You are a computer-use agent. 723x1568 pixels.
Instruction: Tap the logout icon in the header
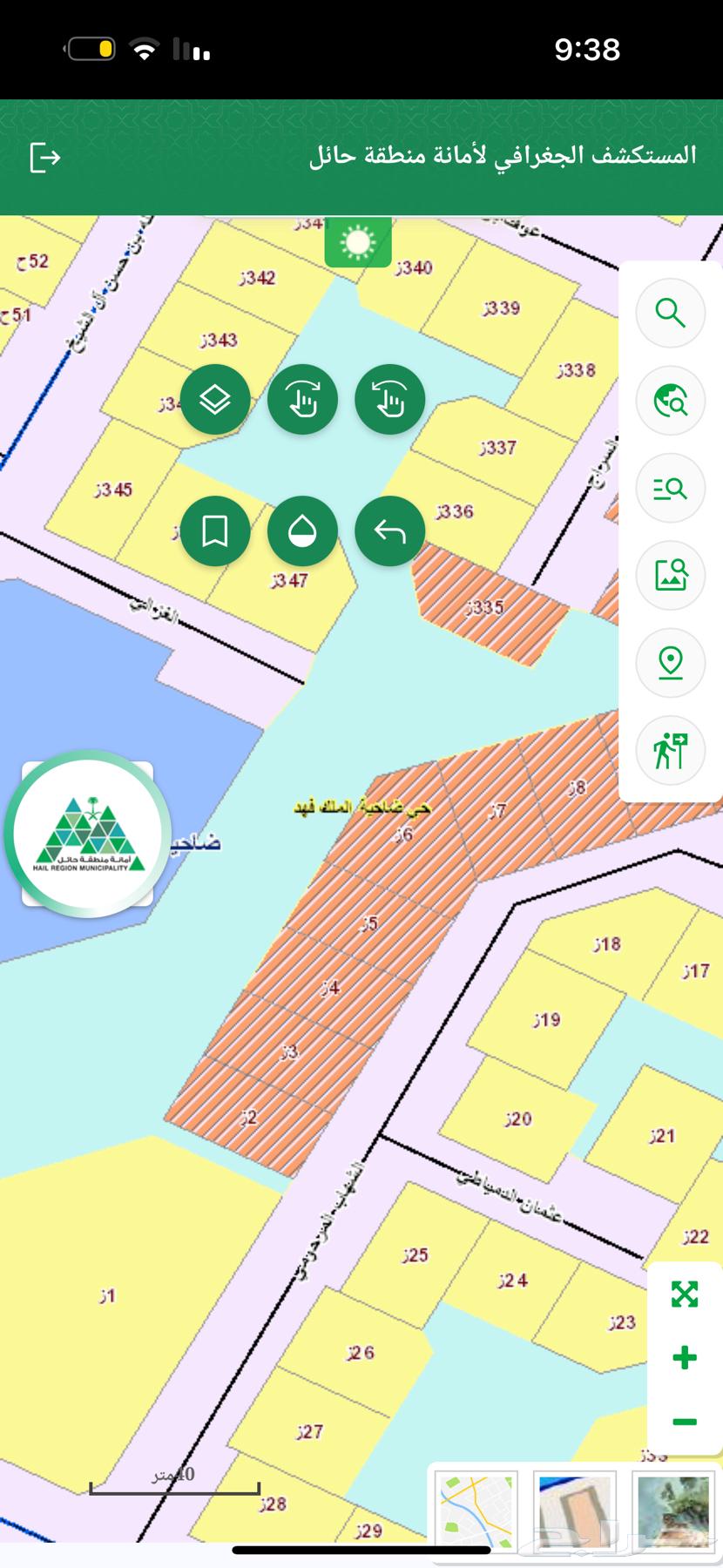[x=44, y=158]
